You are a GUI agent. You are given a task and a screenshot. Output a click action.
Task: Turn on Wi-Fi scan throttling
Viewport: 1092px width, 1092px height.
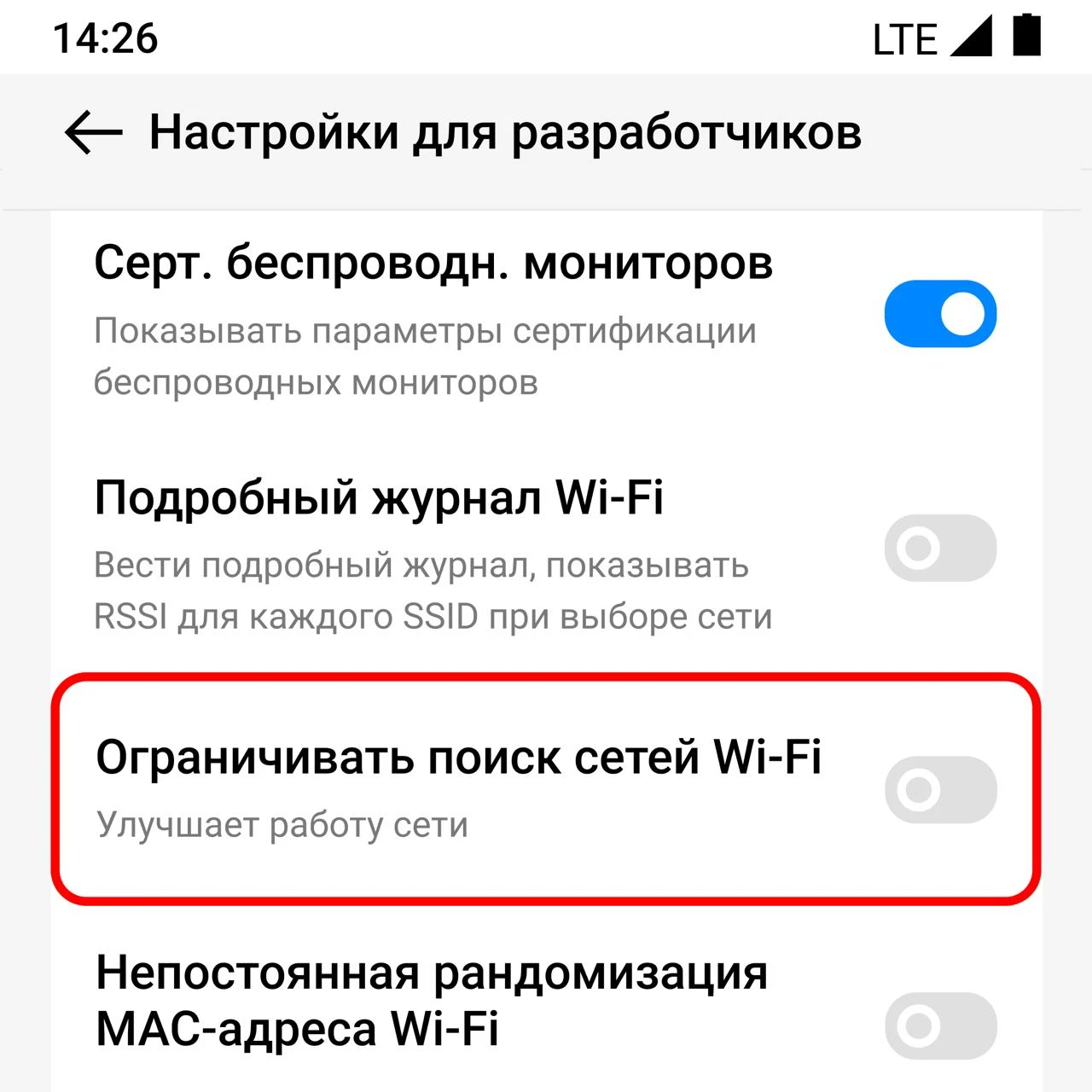940,790
